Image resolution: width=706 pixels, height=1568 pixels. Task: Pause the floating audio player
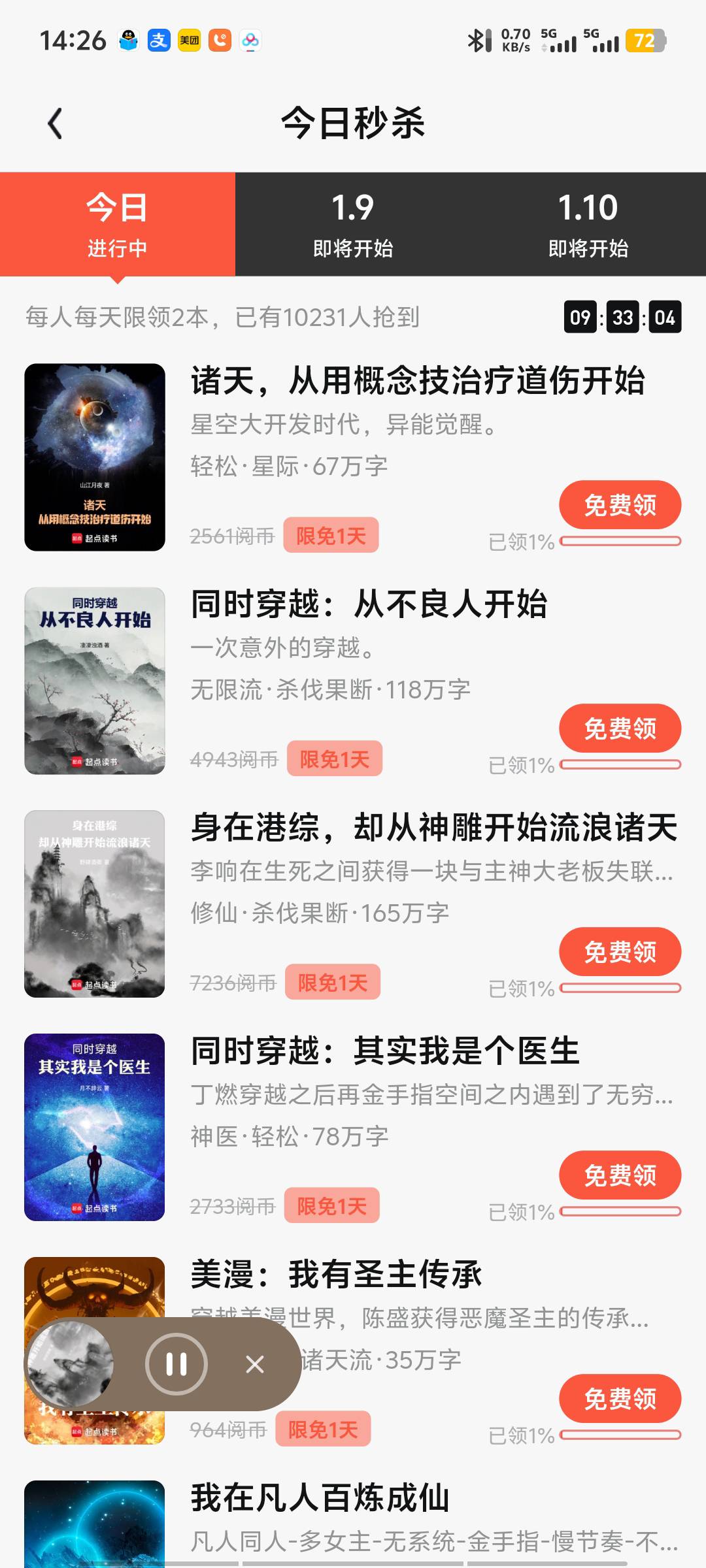176,1364
